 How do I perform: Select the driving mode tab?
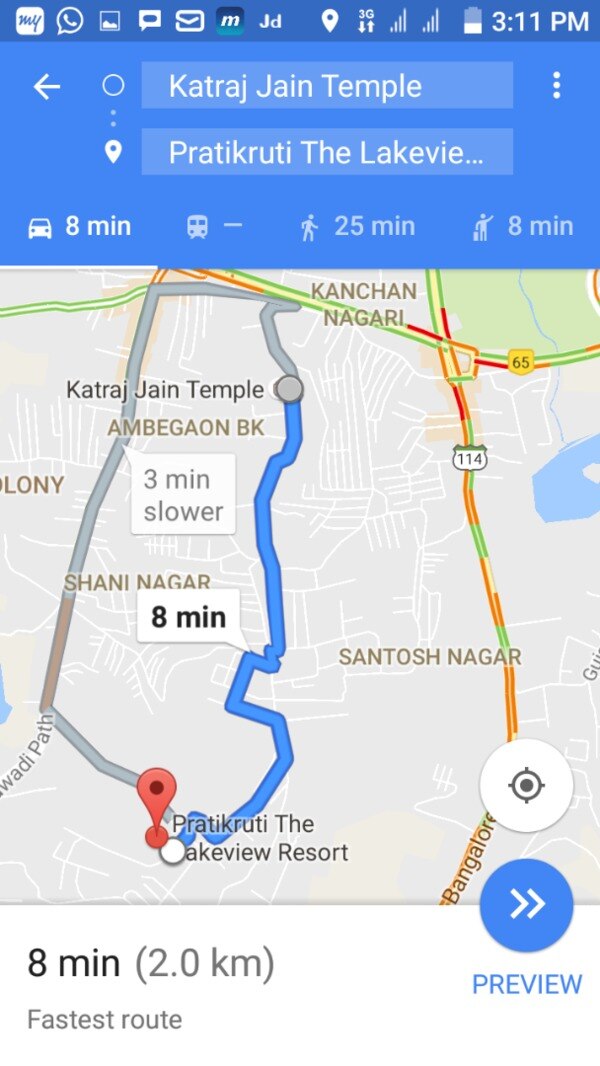pyautogui.click(x=80, y=227)
